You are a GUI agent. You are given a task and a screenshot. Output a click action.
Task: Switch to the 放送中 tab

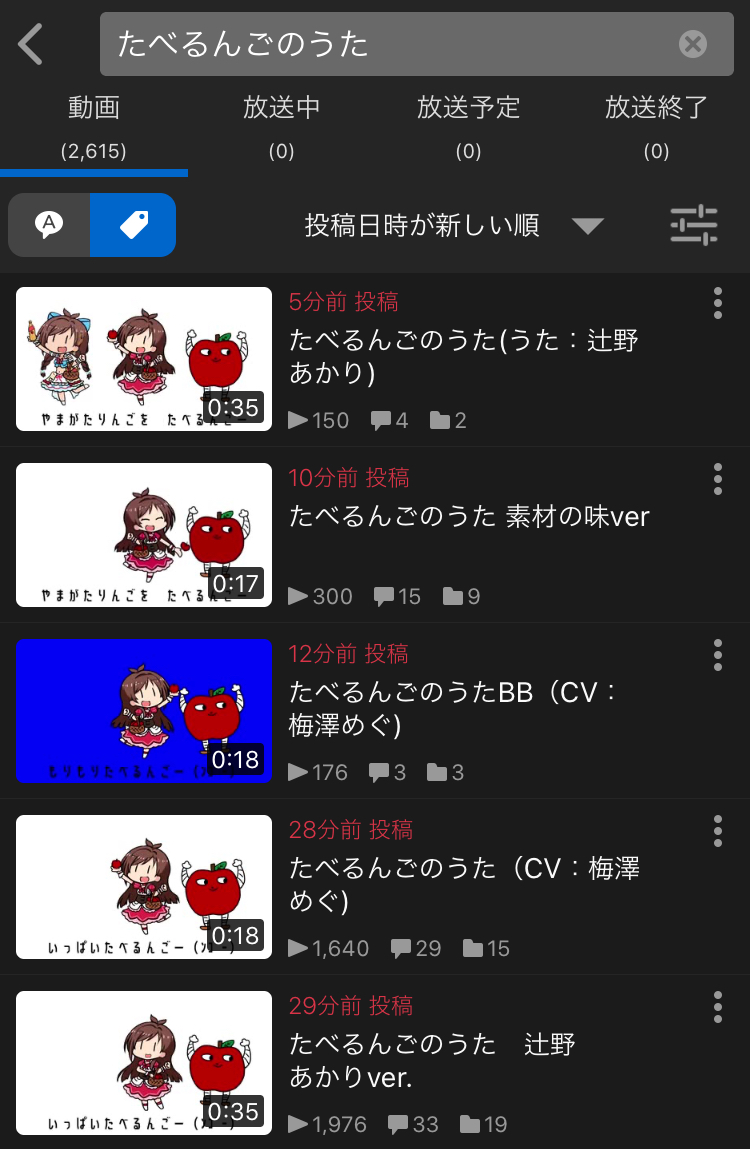point(281,126)
